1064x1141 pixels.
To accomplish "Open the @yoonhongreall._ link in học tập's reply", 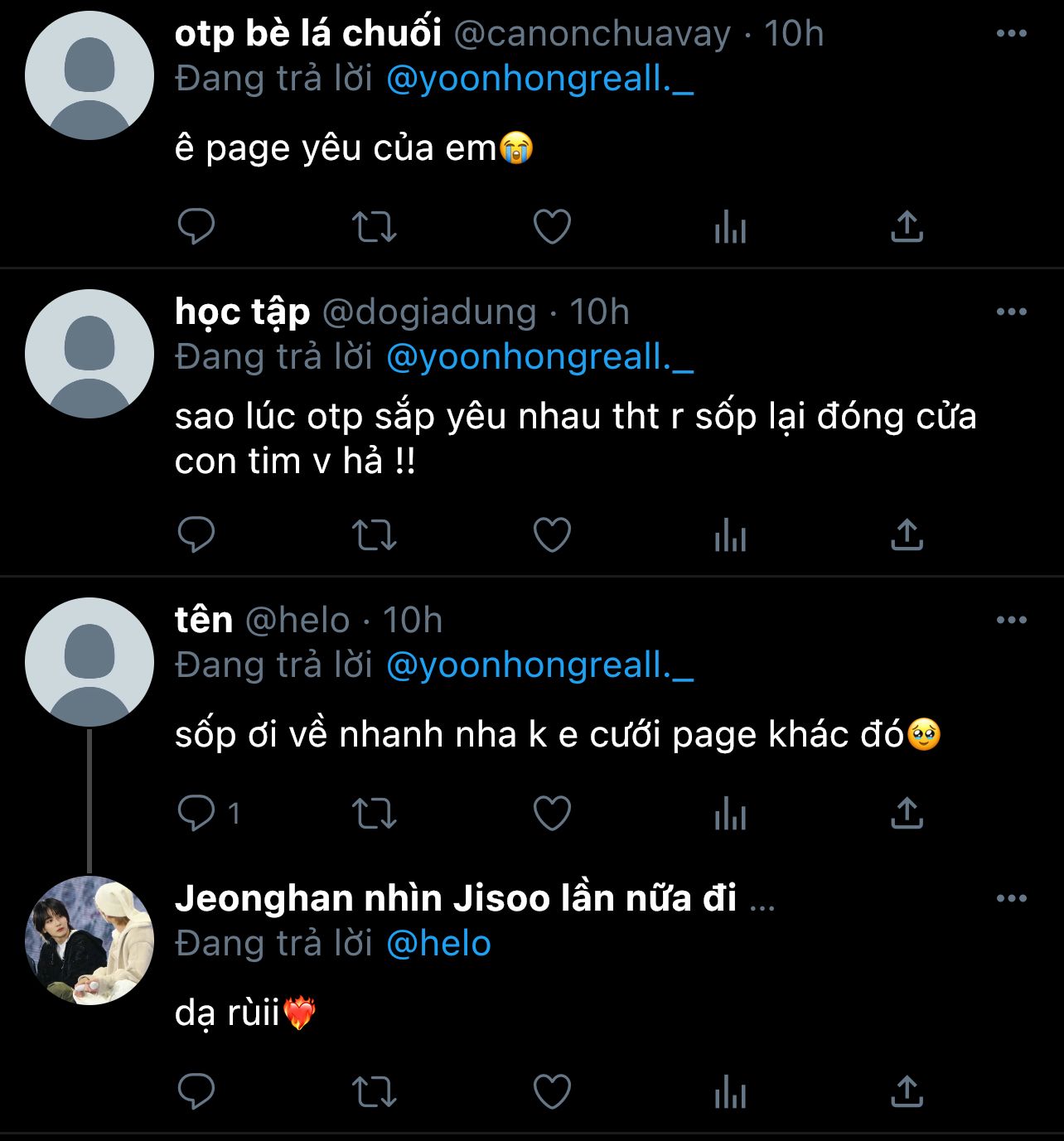I will point(539,357).
